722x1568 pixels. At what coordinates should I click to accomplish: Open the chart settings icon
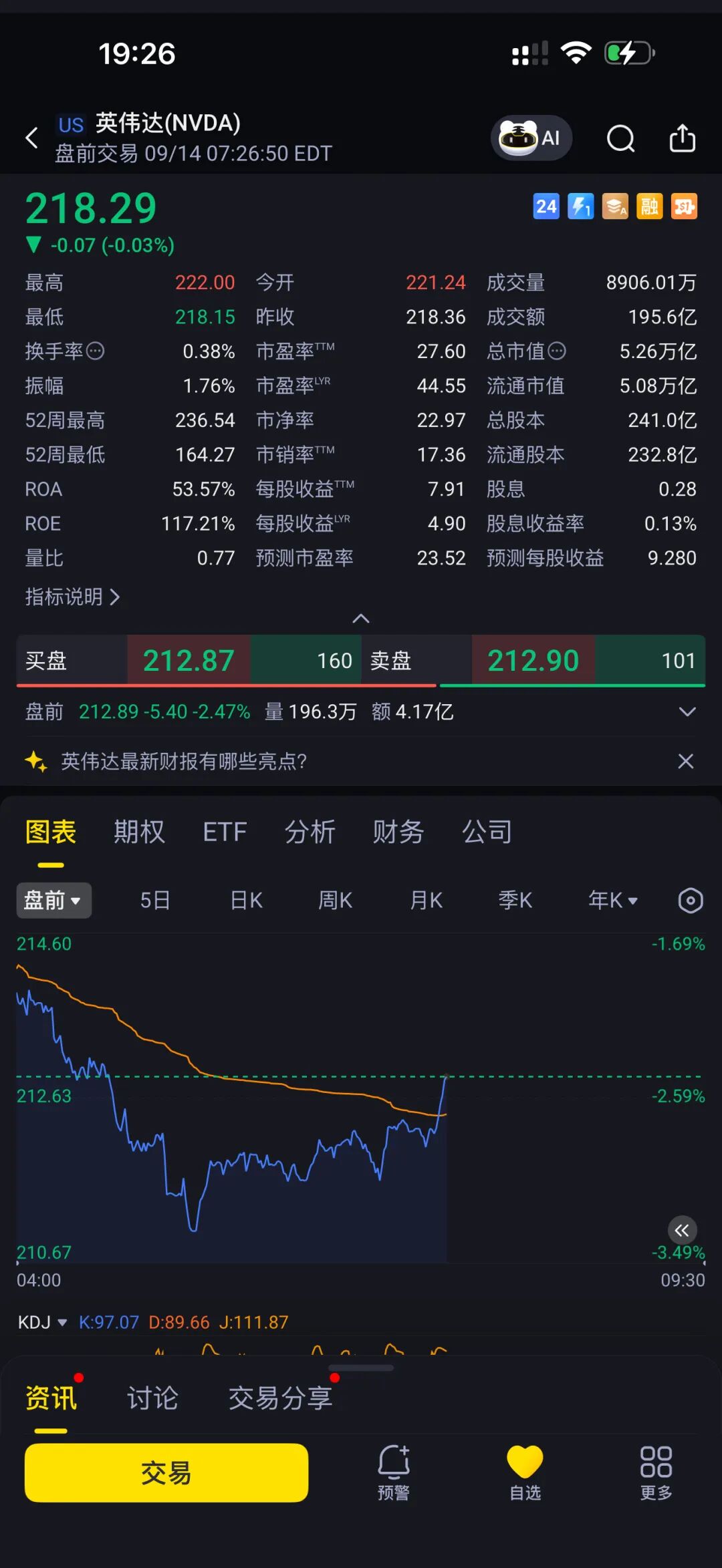[690, 900]
